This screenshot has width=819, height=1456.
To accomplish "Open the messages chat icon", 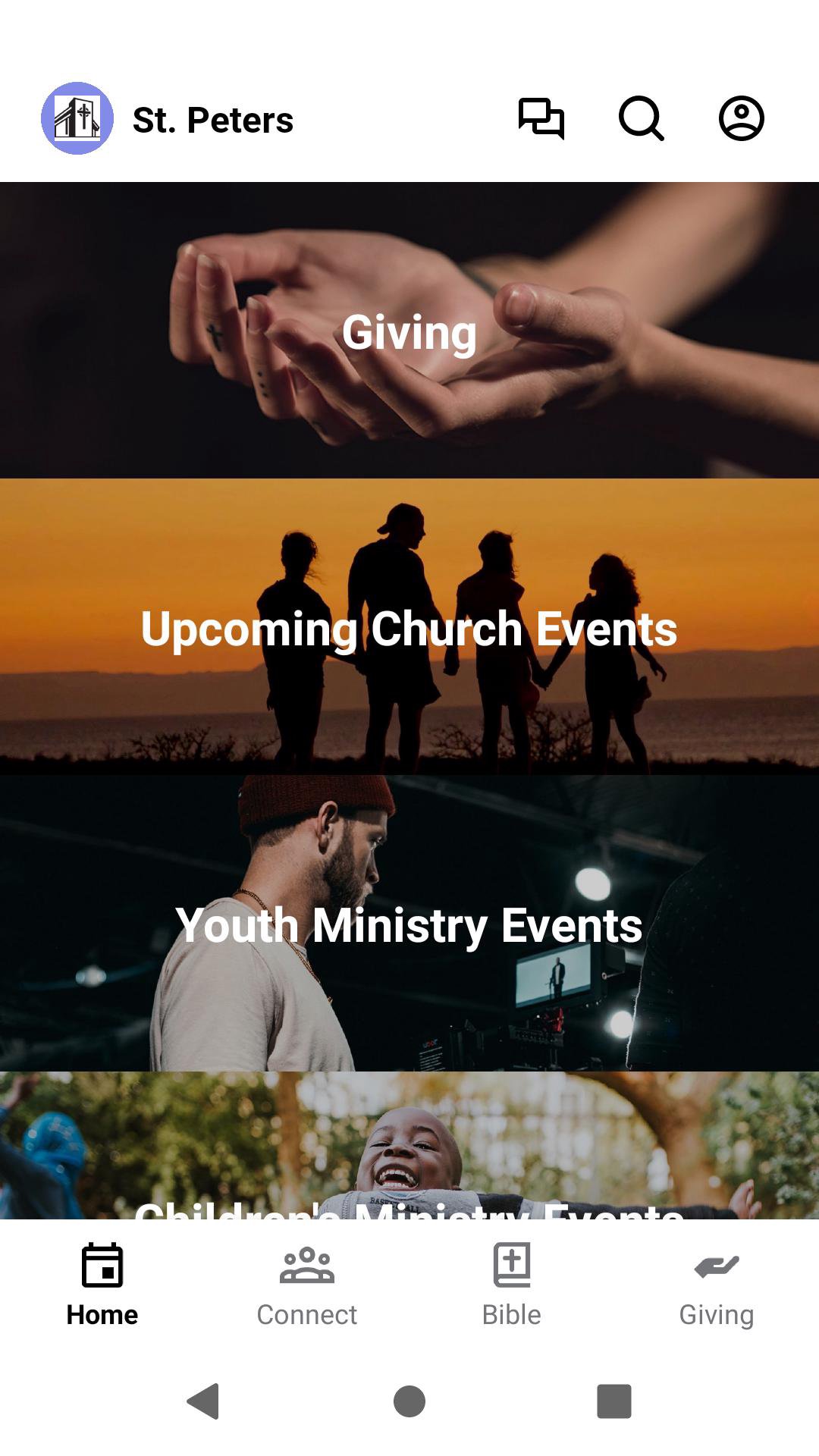I will click(541, 118).
